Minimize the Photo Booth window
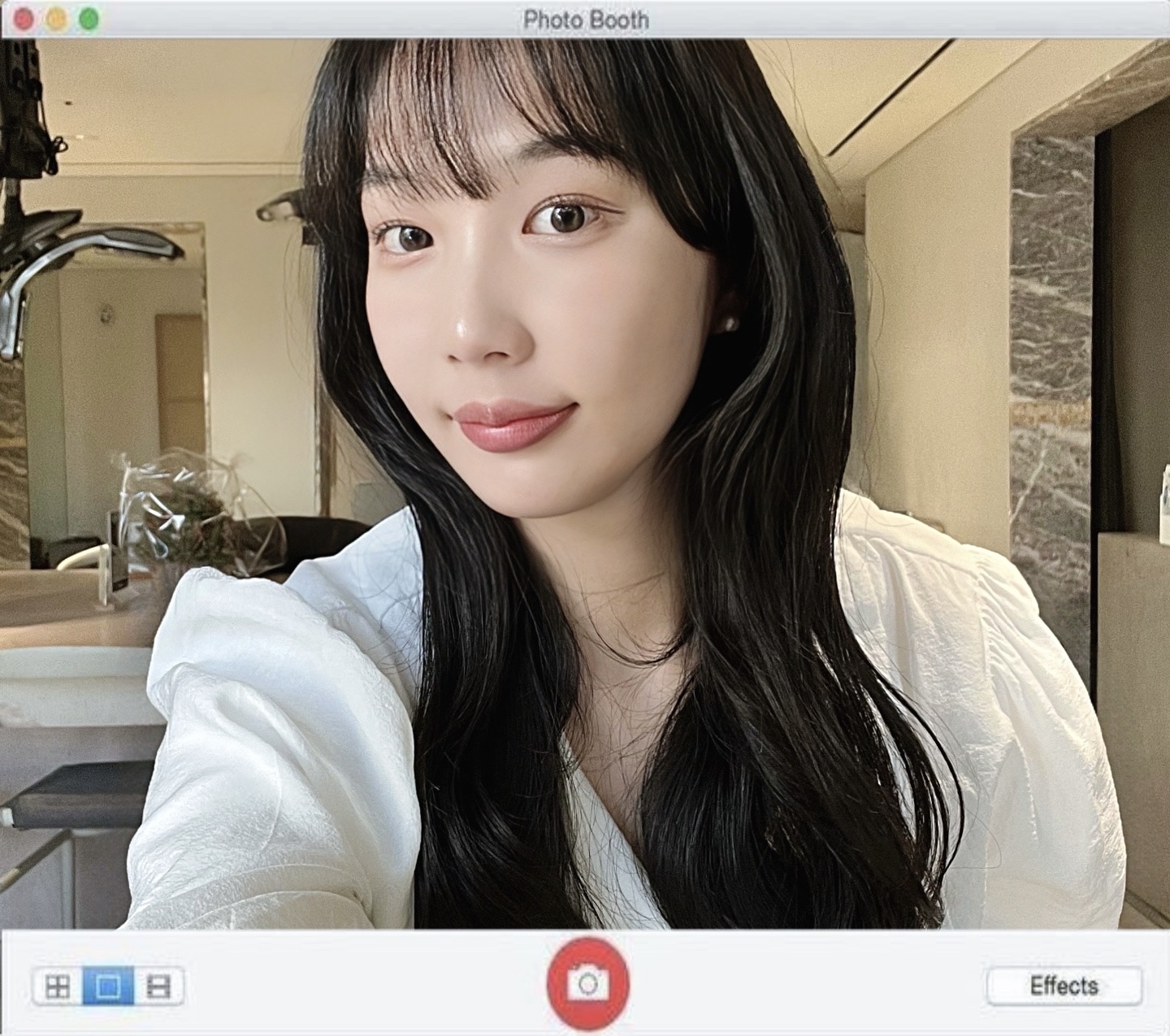Screen dimensions: 1170x1036 coord(56,19)
